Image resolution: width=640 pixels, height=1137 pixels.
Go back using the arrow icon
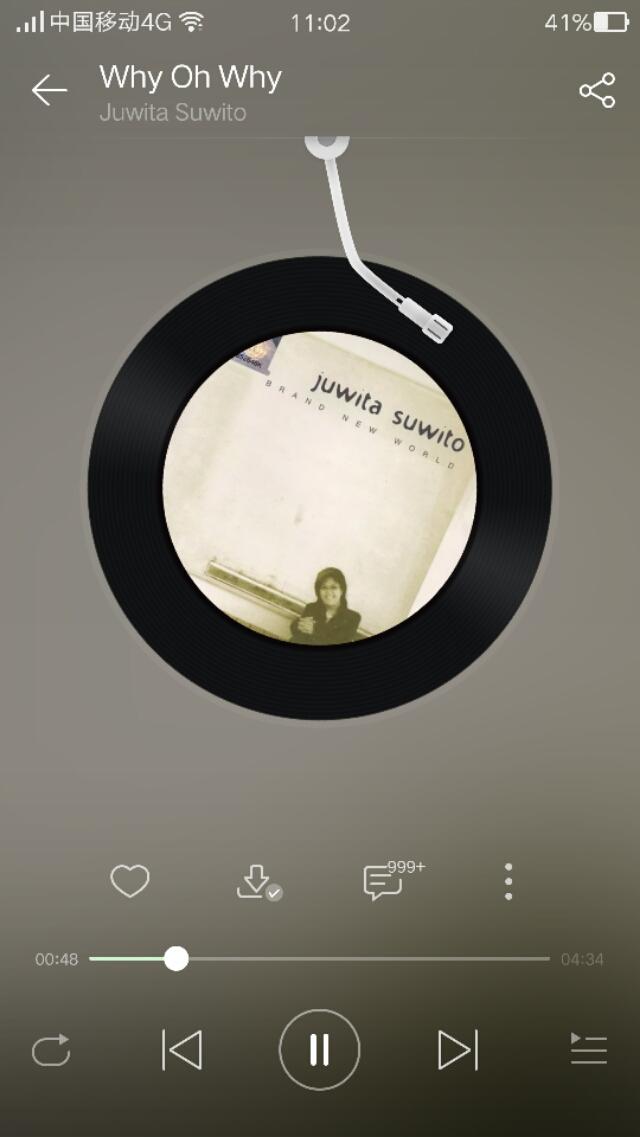point(48,91)
